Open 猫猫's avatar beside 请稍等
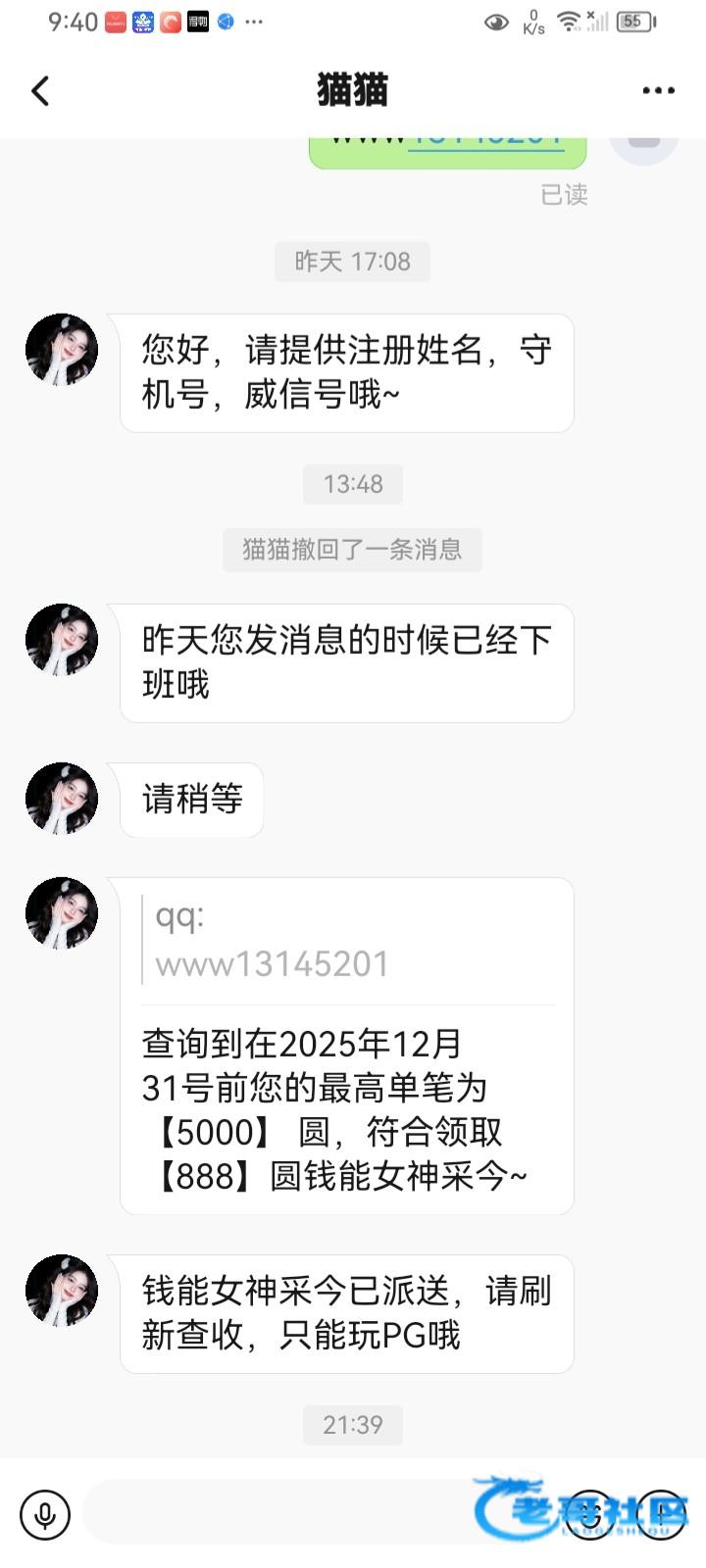The width and height of the screenshot is (706, 1568). point(61,799)
